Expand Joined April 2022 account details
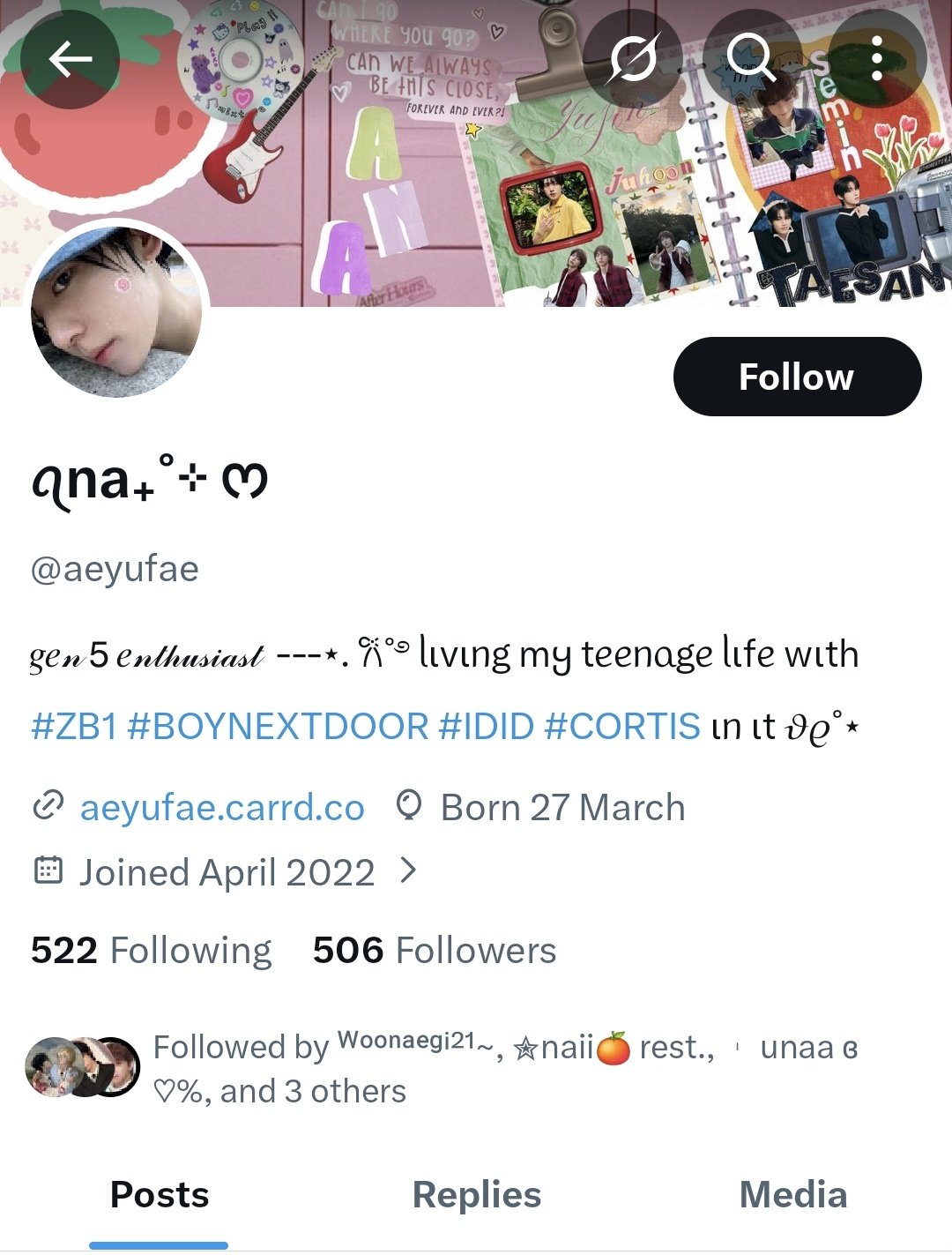952x1255 pixels. click(226, 872)
